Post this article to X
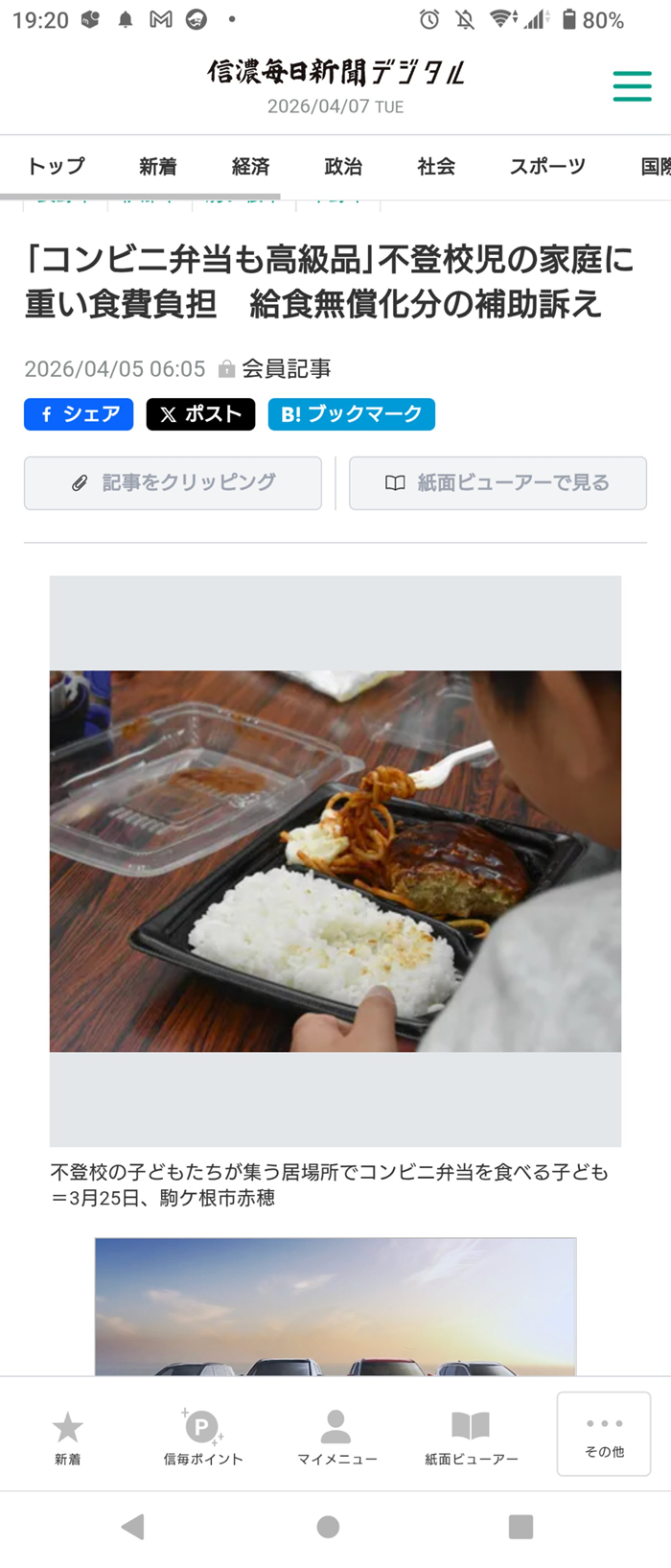 click(x=200, y=414)
